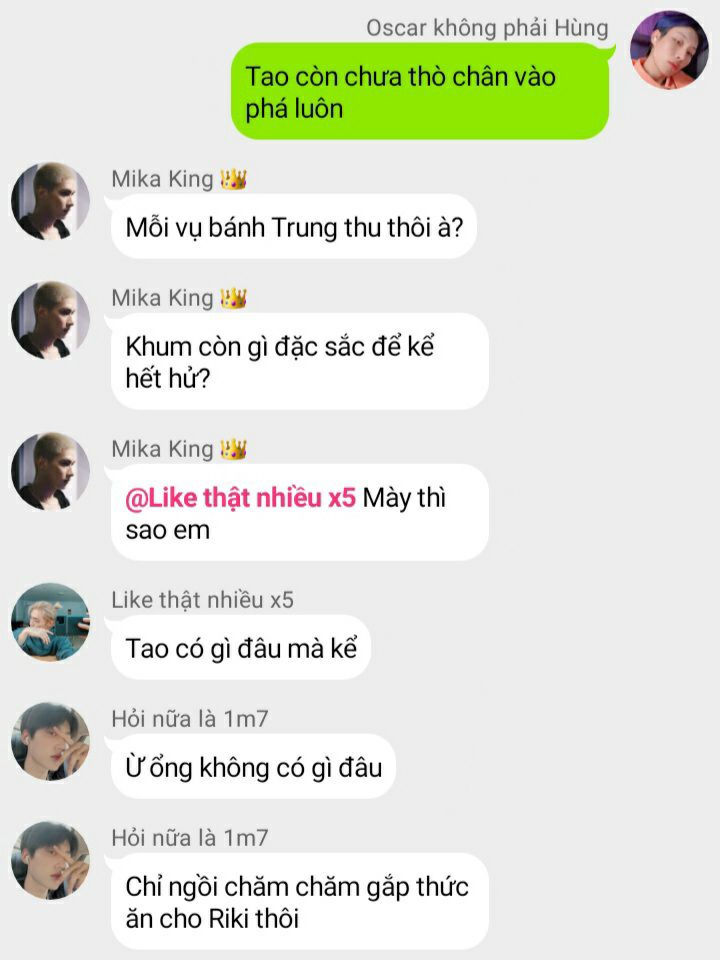Screen dimensions: 720x960
Task: Tap the @Like thật nhiều x5 mention
Action: pyautogui.click(x=241, y=499)
